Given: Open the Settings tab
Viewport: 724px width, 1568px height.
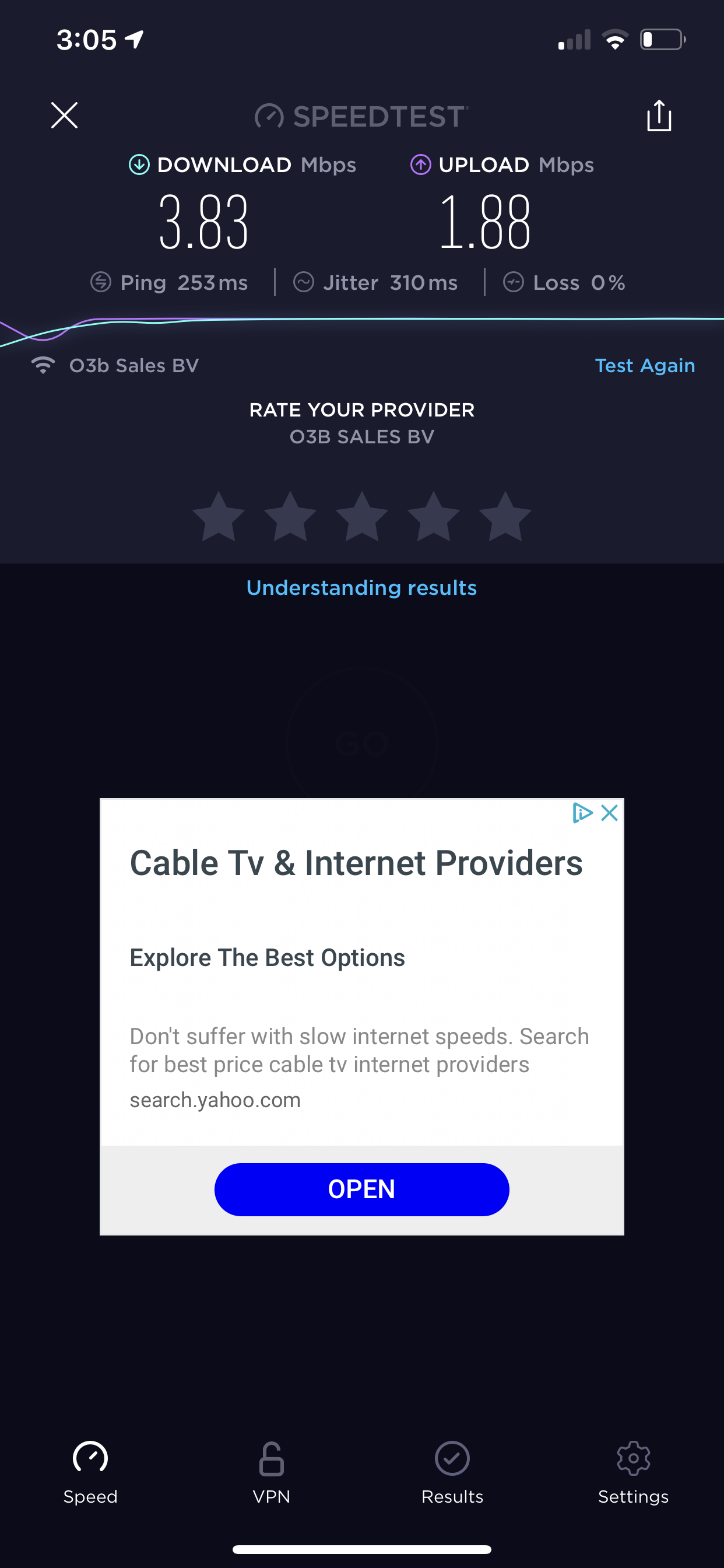Looking at the screenshot, I should click(x=633, y=1473).
